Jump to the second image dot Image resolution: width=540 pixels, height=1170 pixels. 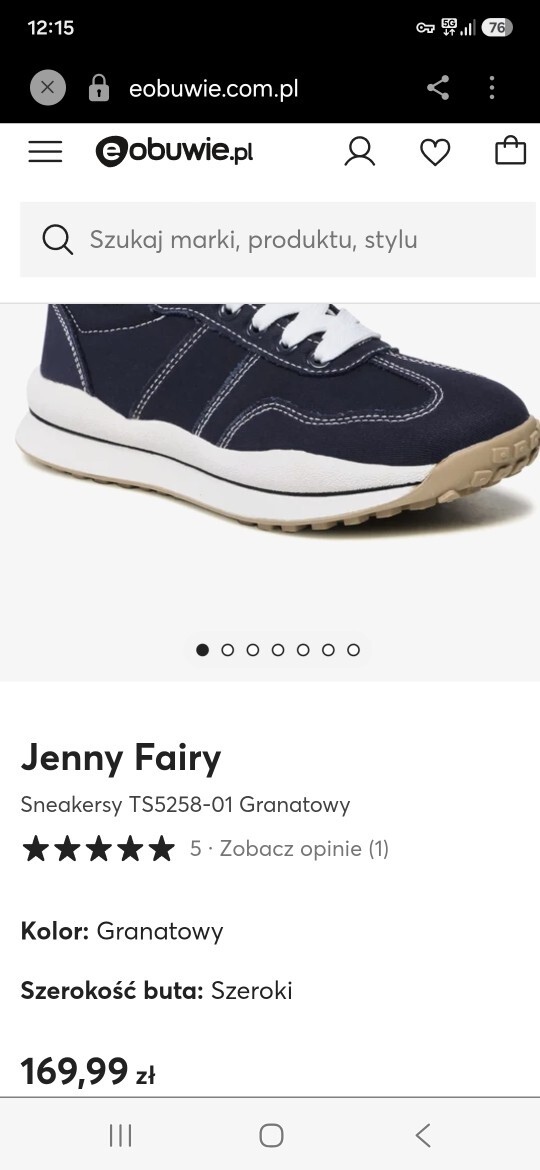click(x=227, y=650)
